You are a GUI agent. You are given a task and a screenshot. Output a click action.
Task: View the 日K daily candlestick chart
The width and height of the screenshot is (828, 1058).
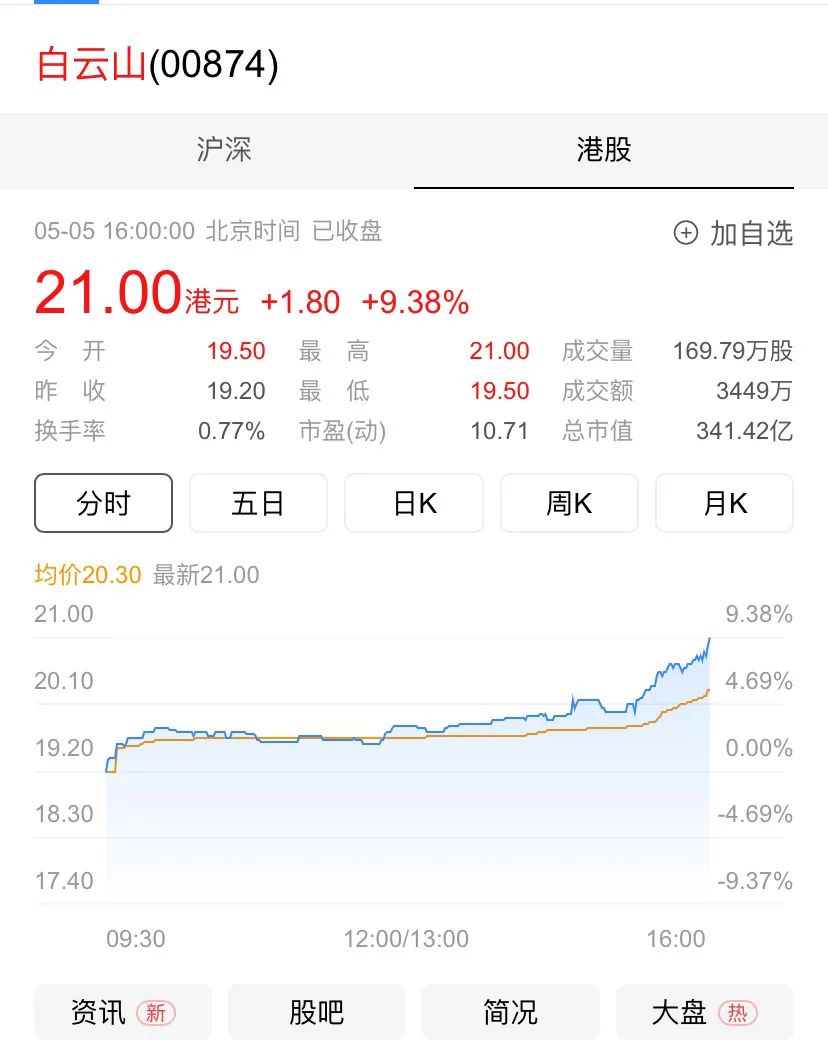414,503
